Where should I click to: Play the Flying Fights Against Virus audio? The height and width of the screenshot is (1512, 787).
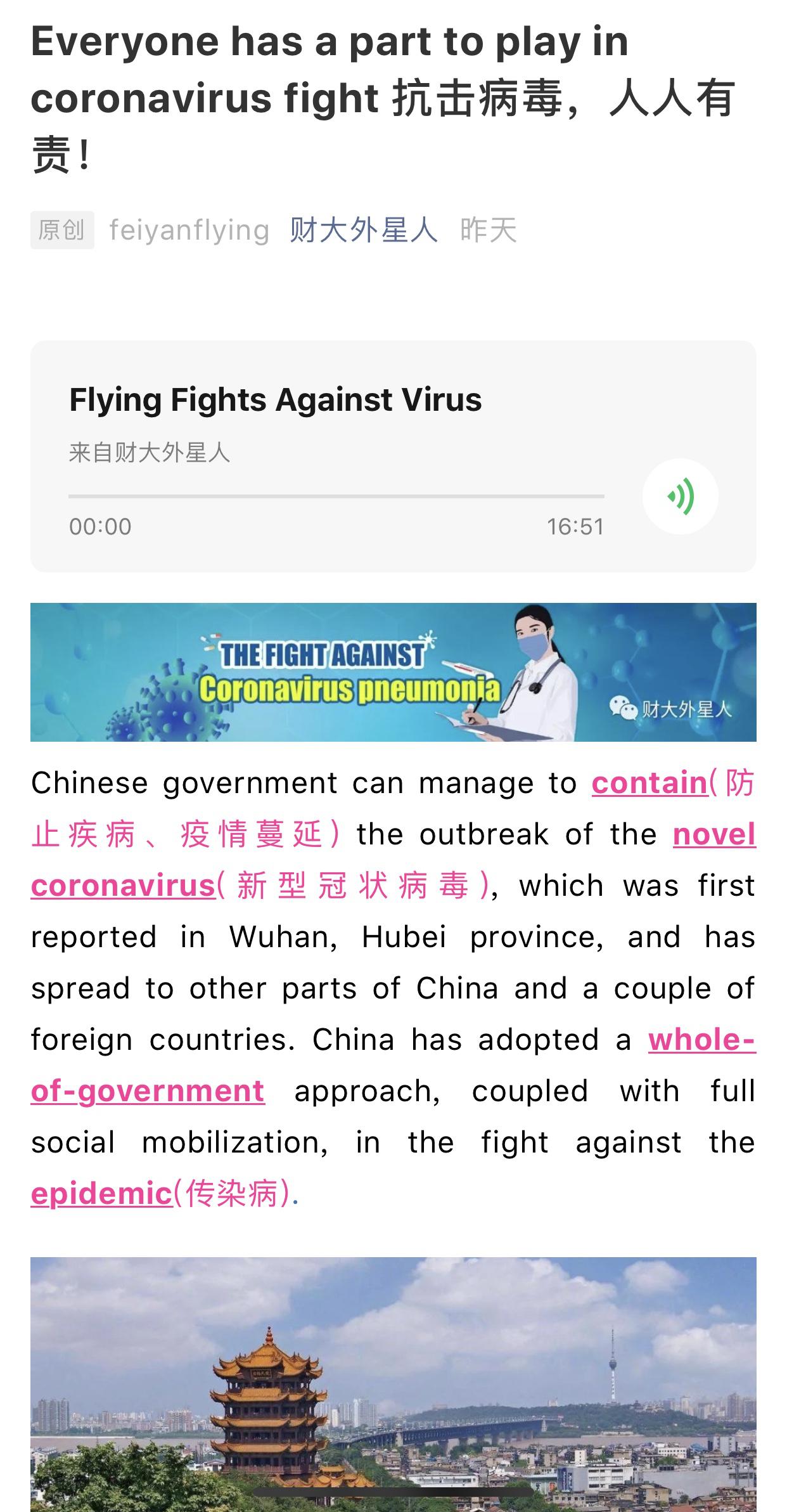click(x=680, y=496)
